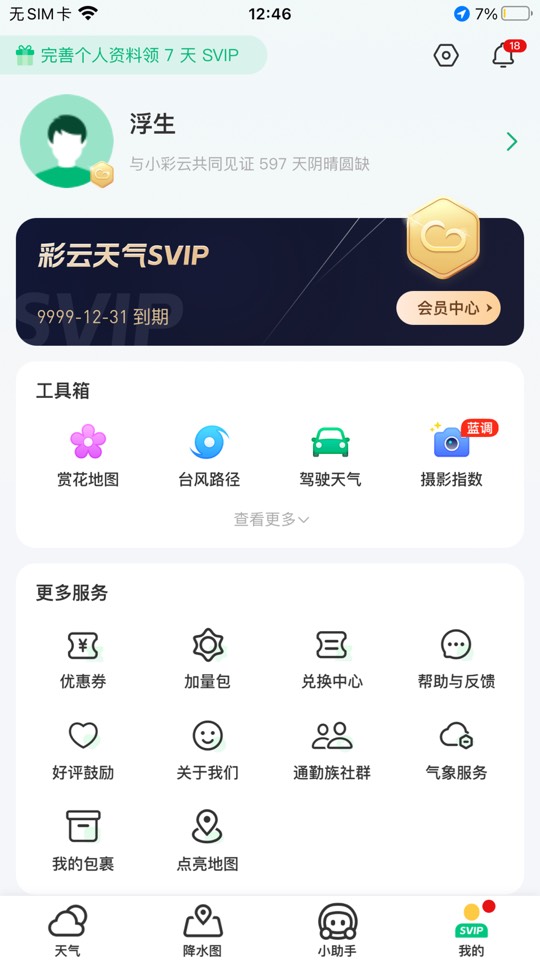Open 通勤族社群 community
Screen dimensions: 540x960
point(332,751)
